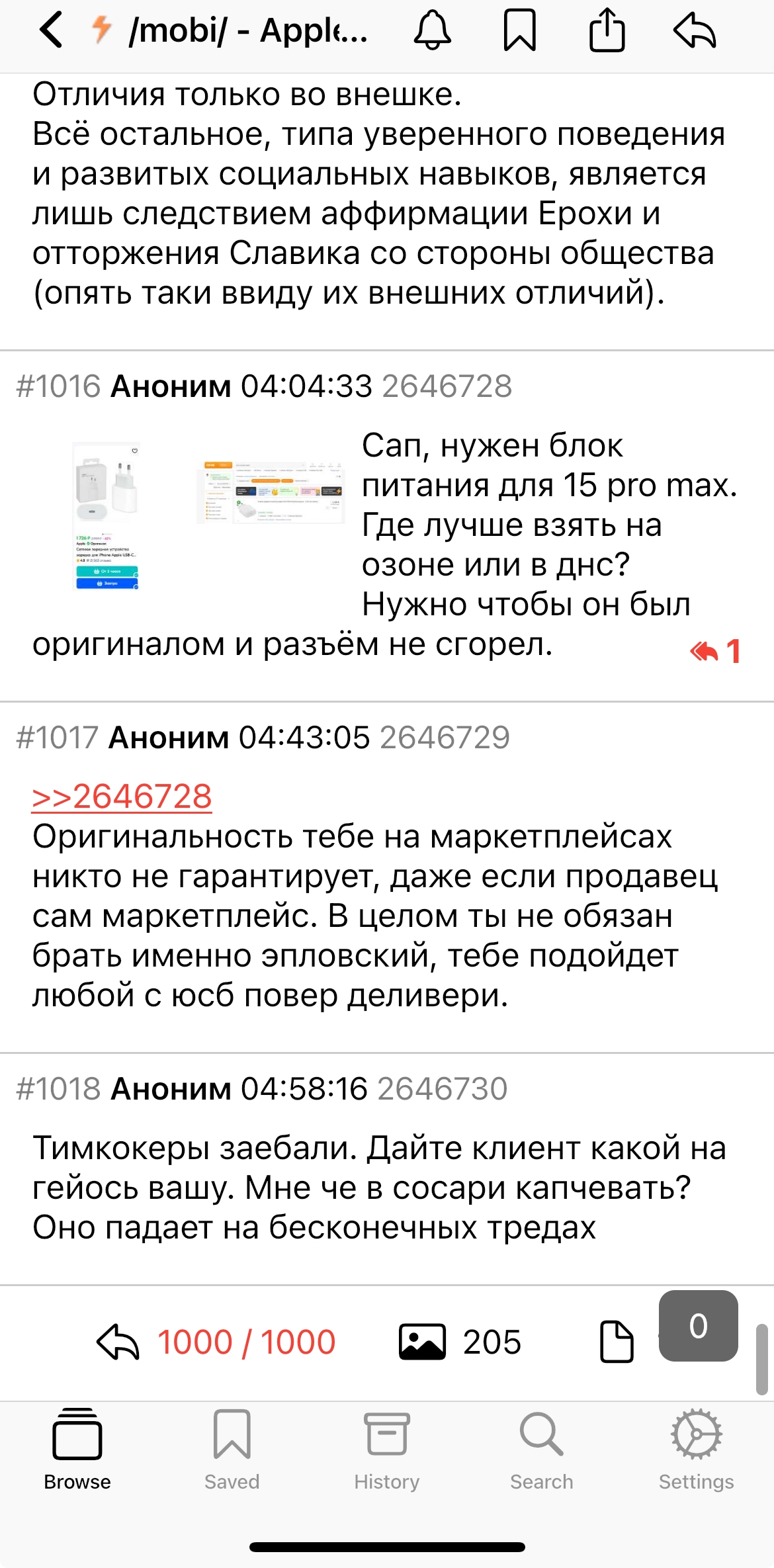The width and height of the screenshot is (774, 1568).
Task: Tap the gray 0 counter badge
Action: click(x=699, y=1326)
